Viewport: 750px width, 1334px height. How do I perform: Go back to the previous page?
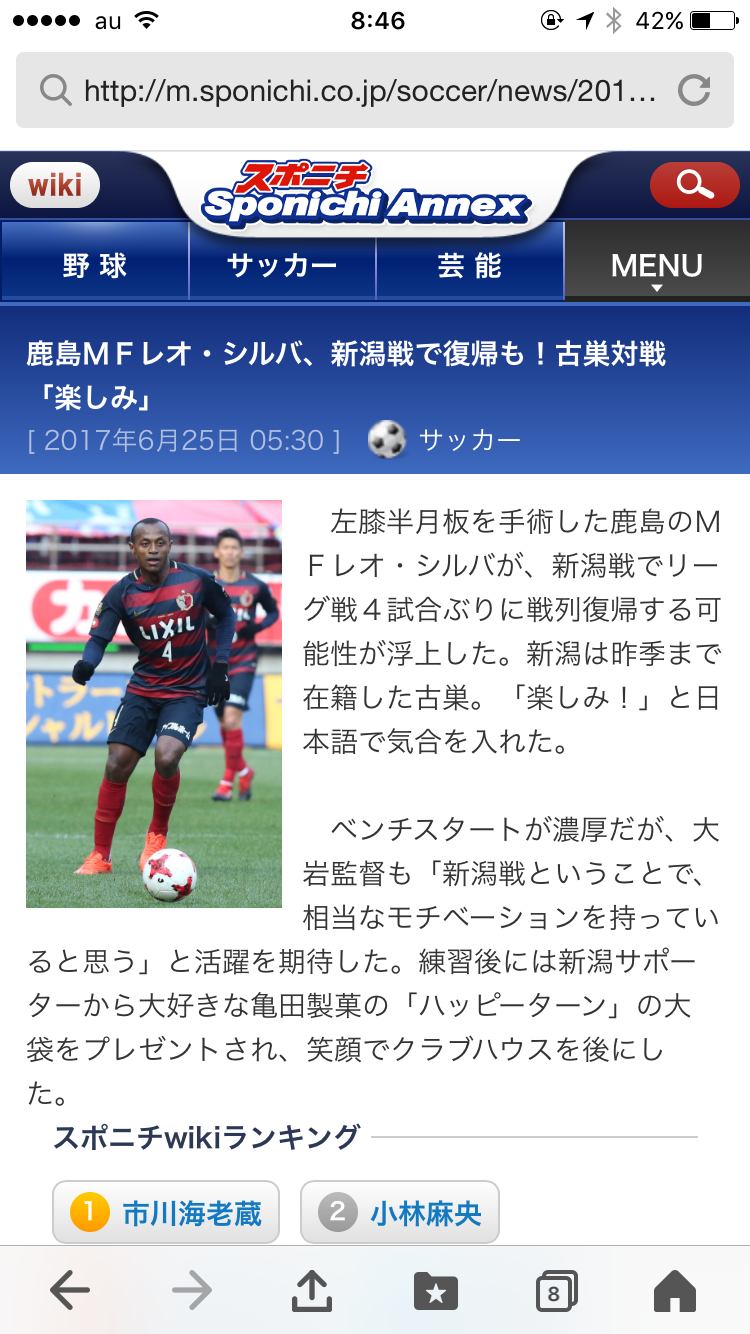[x=70, y=1291]
